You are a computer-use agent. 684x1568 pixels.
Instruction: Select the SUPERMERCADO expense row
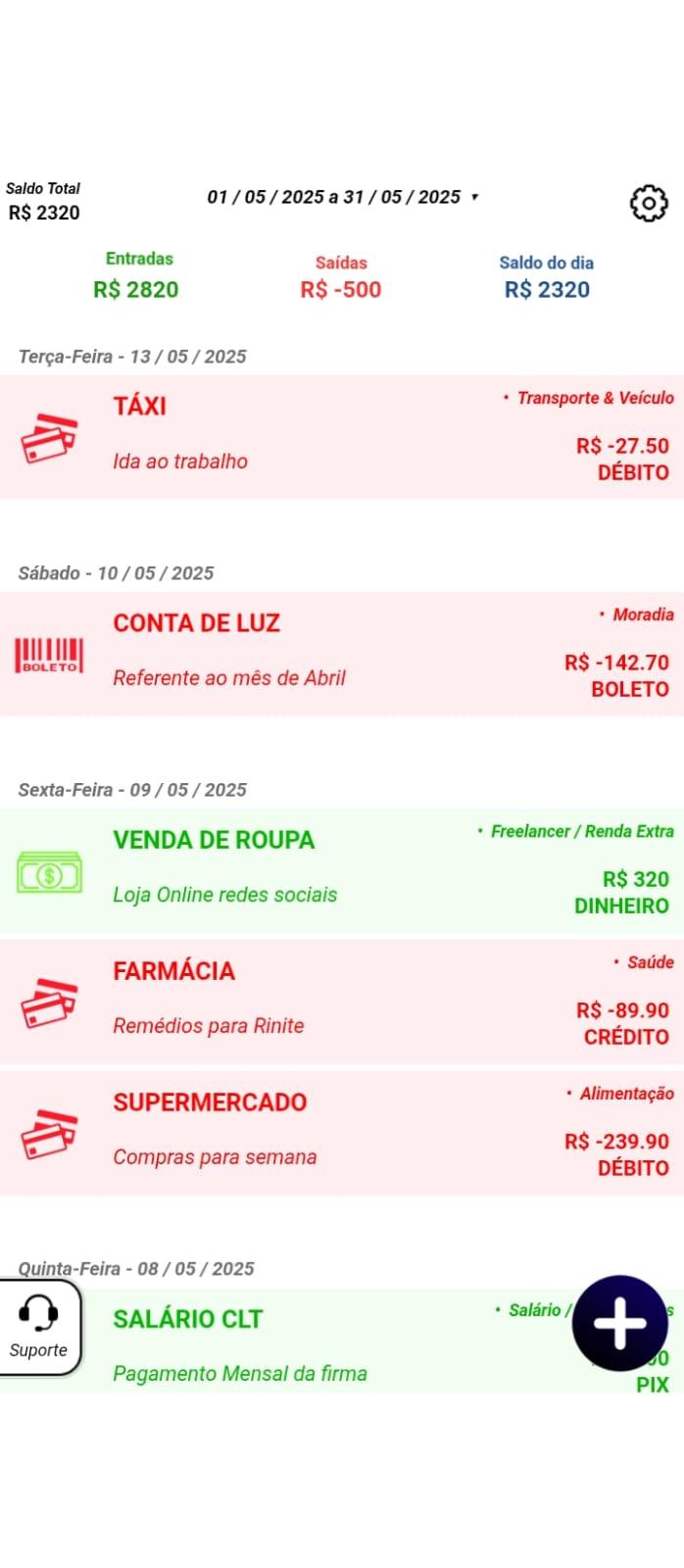(x=342, y=1133)
